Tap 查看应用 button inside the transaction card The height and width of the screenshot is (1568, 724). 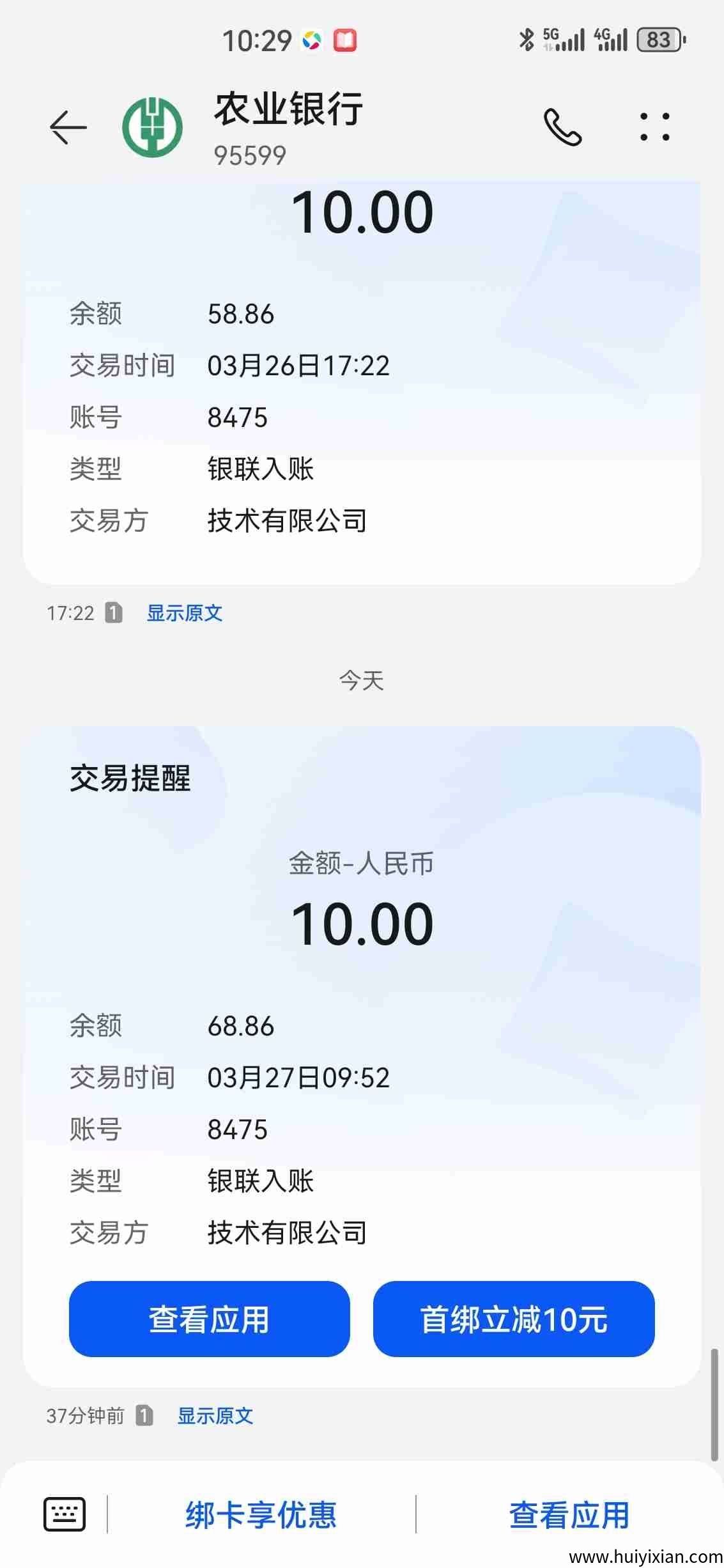[209, 1319]
